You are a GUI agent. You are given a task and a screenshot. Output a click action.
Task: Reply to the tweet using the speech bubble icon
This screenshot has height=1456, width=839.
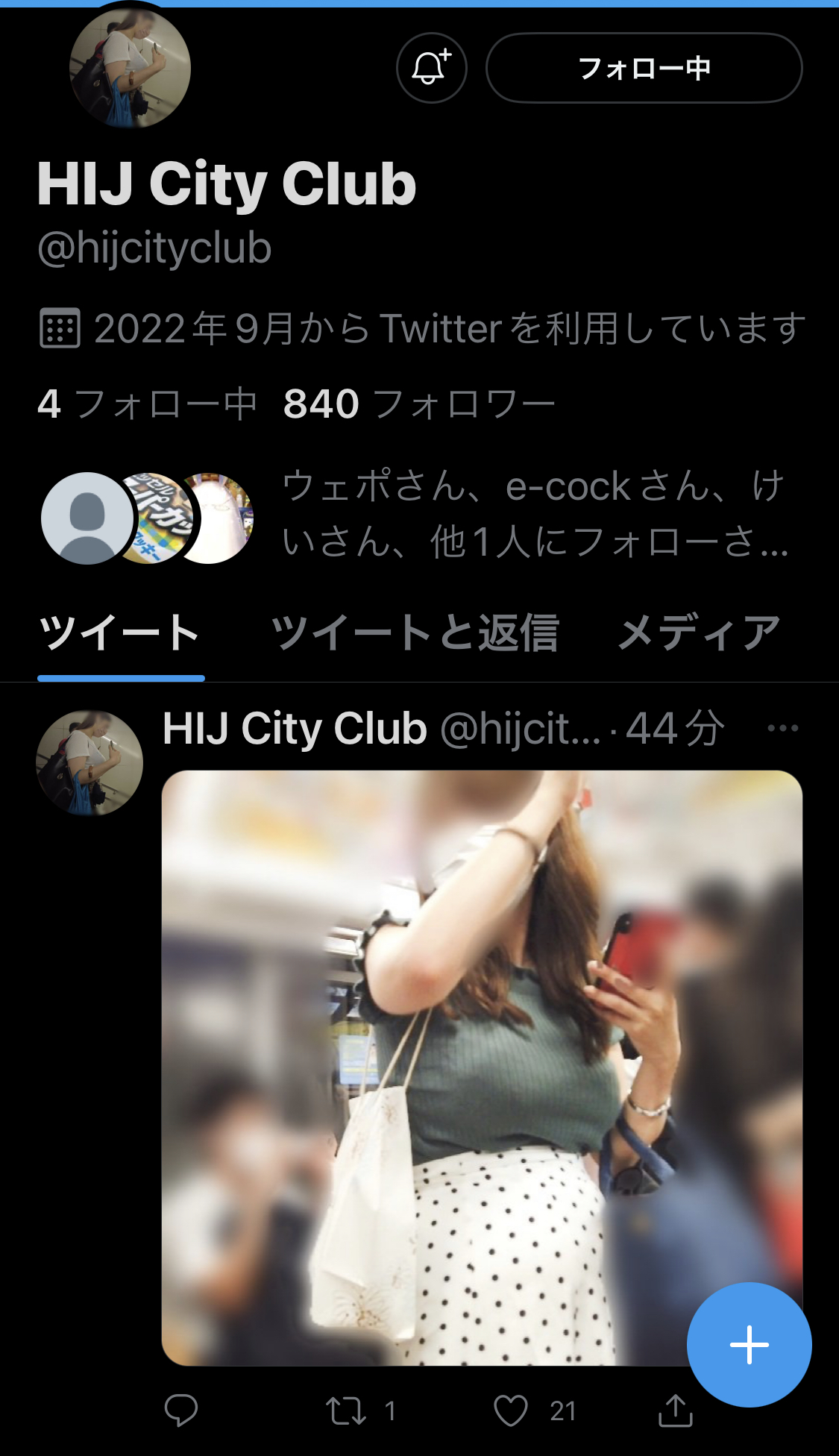coord(181,1411)
